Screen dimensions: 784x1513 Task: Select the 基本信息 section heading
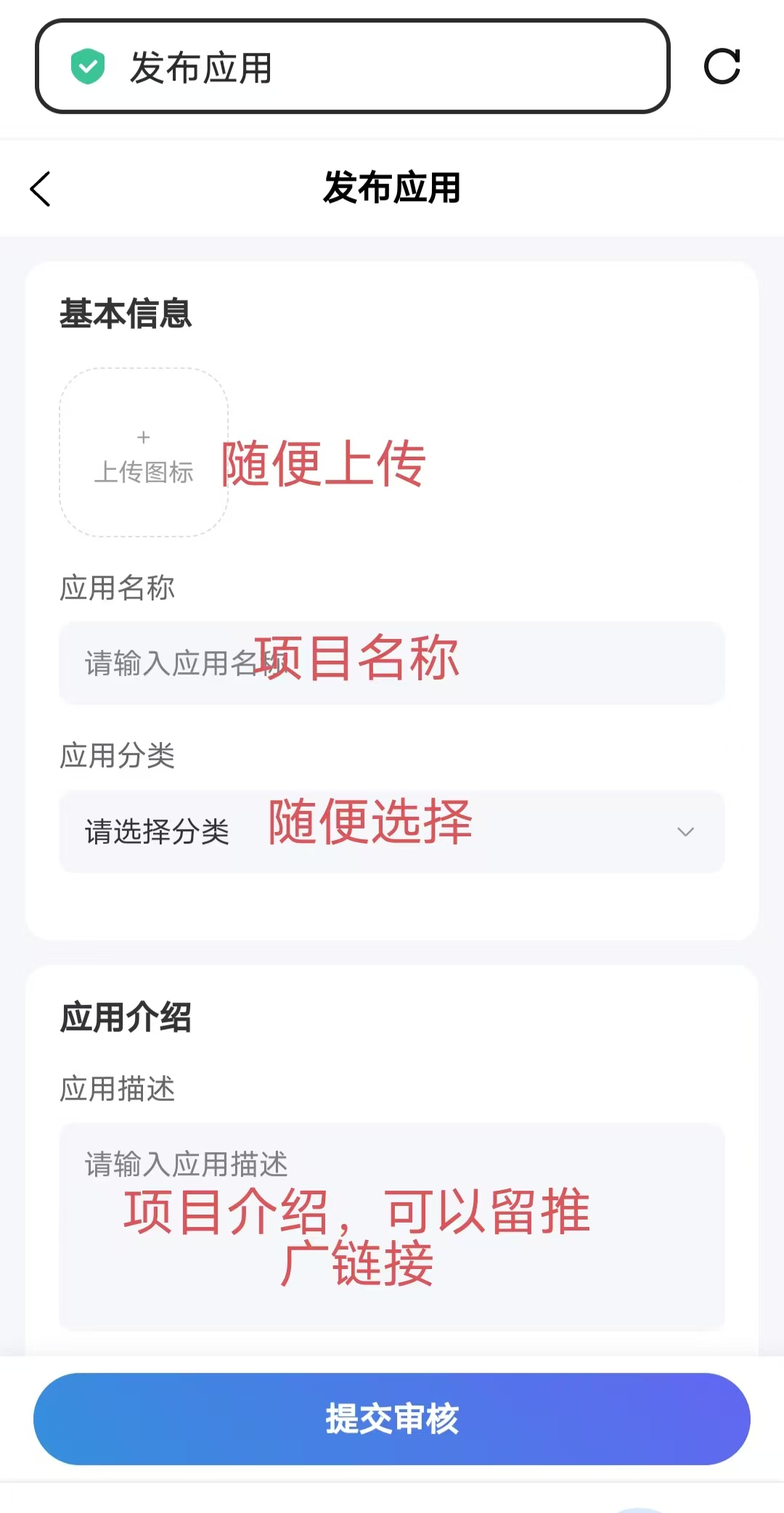[x=126, y=314]
